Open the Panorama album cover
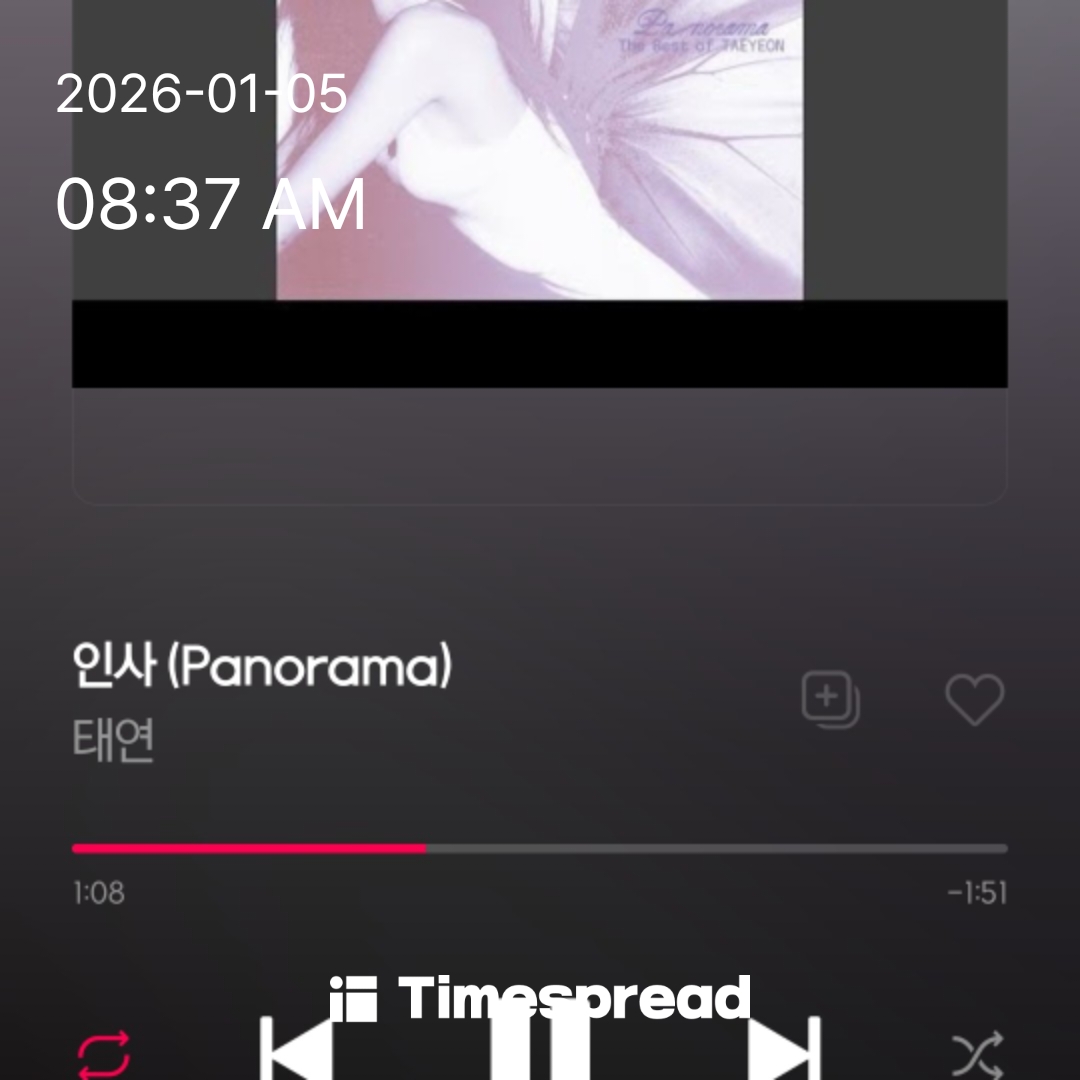Screen dimensions: 1080x1080 coord(540,150)
